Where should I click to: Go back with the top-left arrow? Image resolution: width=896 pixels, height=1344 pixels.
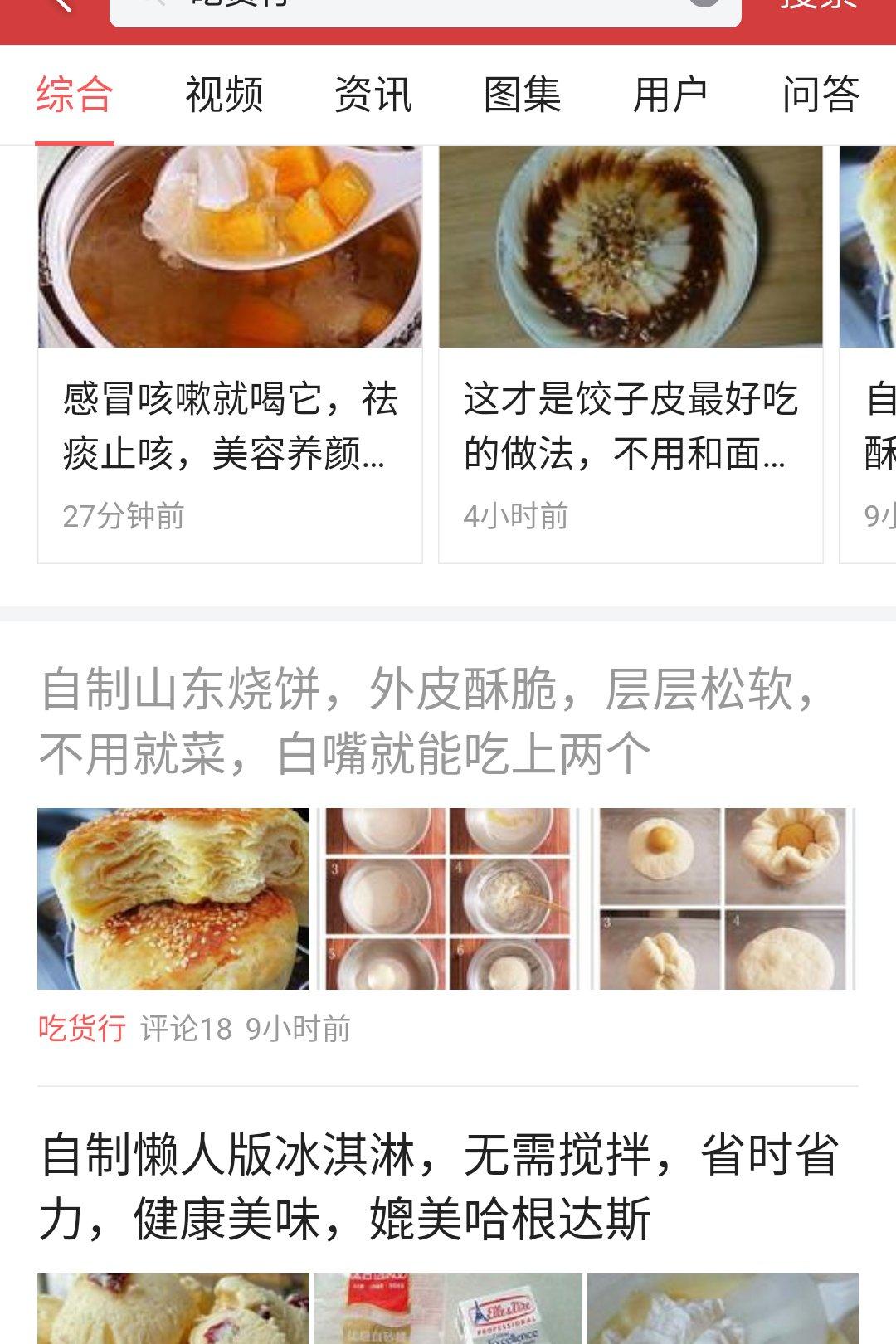[x=60, y=7]
